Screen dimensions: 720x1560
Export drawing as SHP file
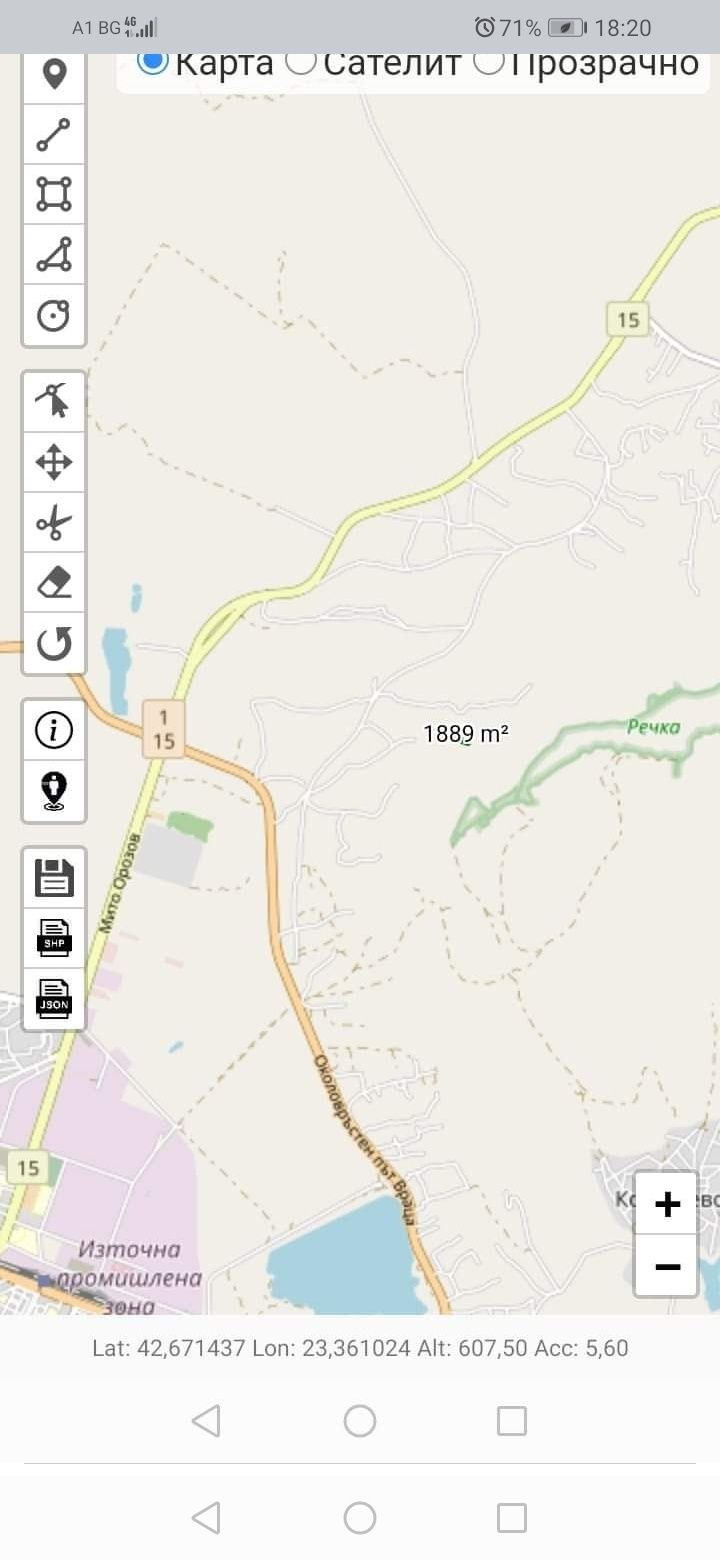[54, 938]
